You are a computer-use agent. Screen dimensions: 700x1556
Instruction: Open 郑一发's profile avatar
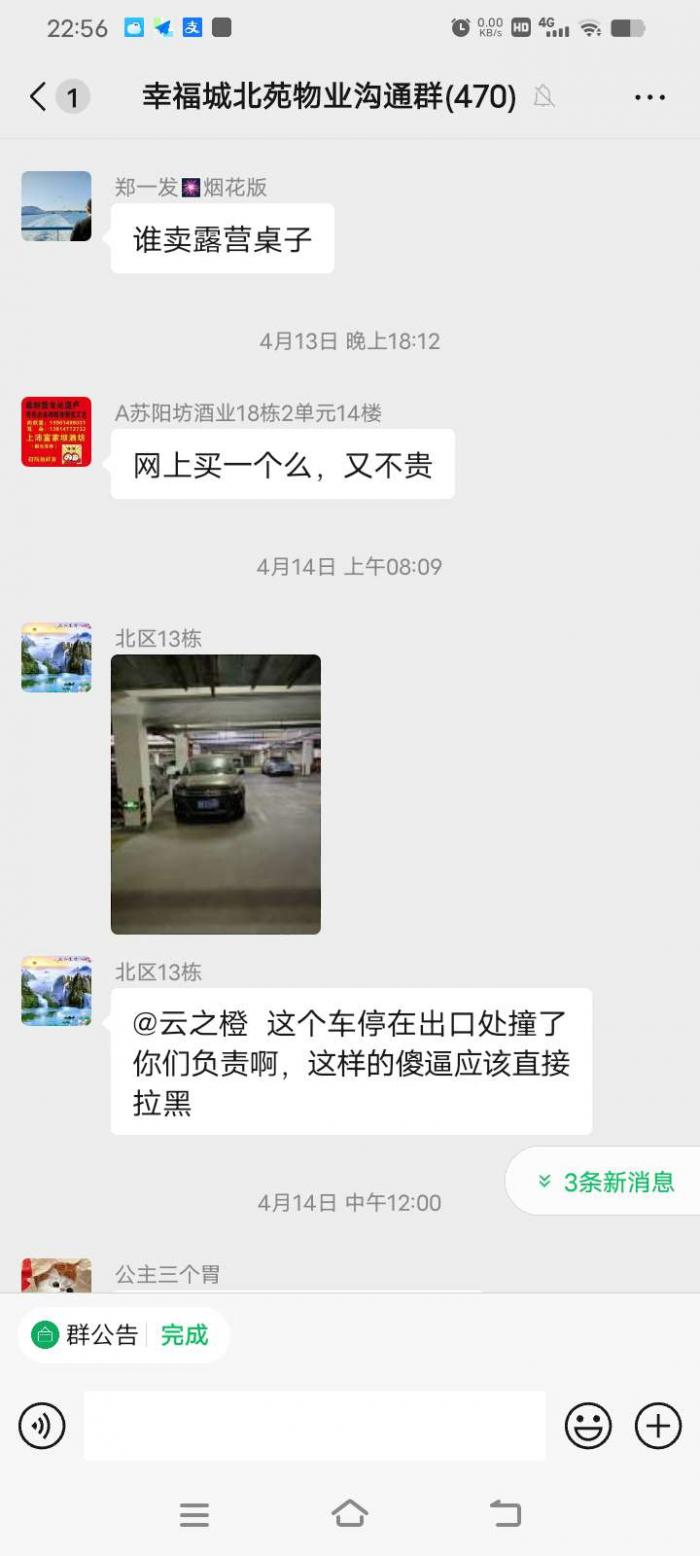pos(56,206)
